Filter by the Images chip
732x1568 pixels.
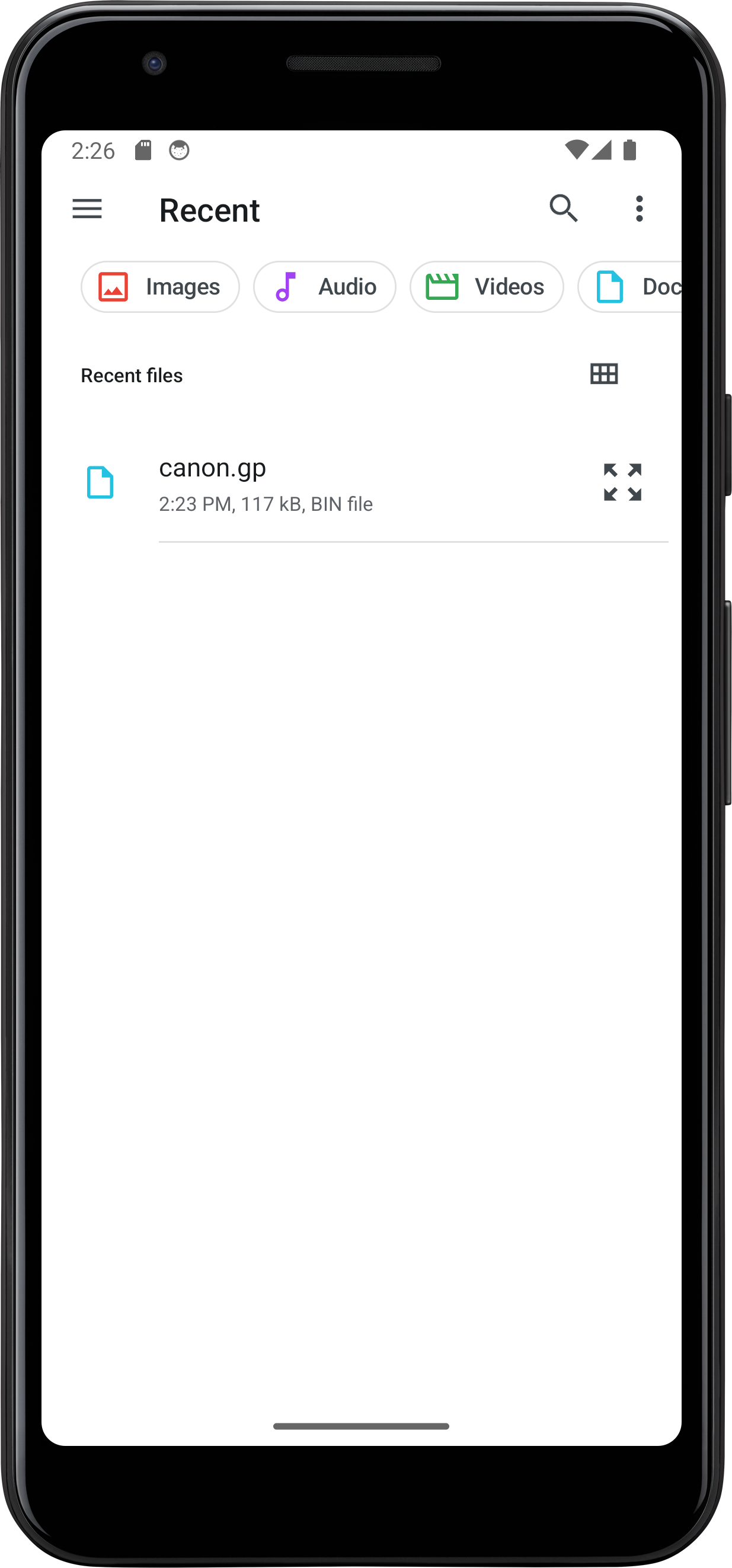[160, 287]
